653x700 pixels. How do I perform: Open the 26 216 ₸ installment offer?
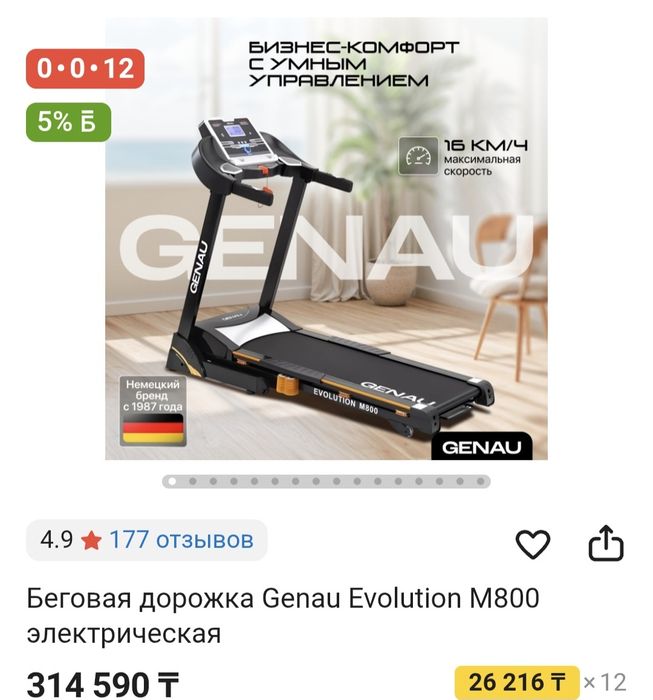point(516,683)
